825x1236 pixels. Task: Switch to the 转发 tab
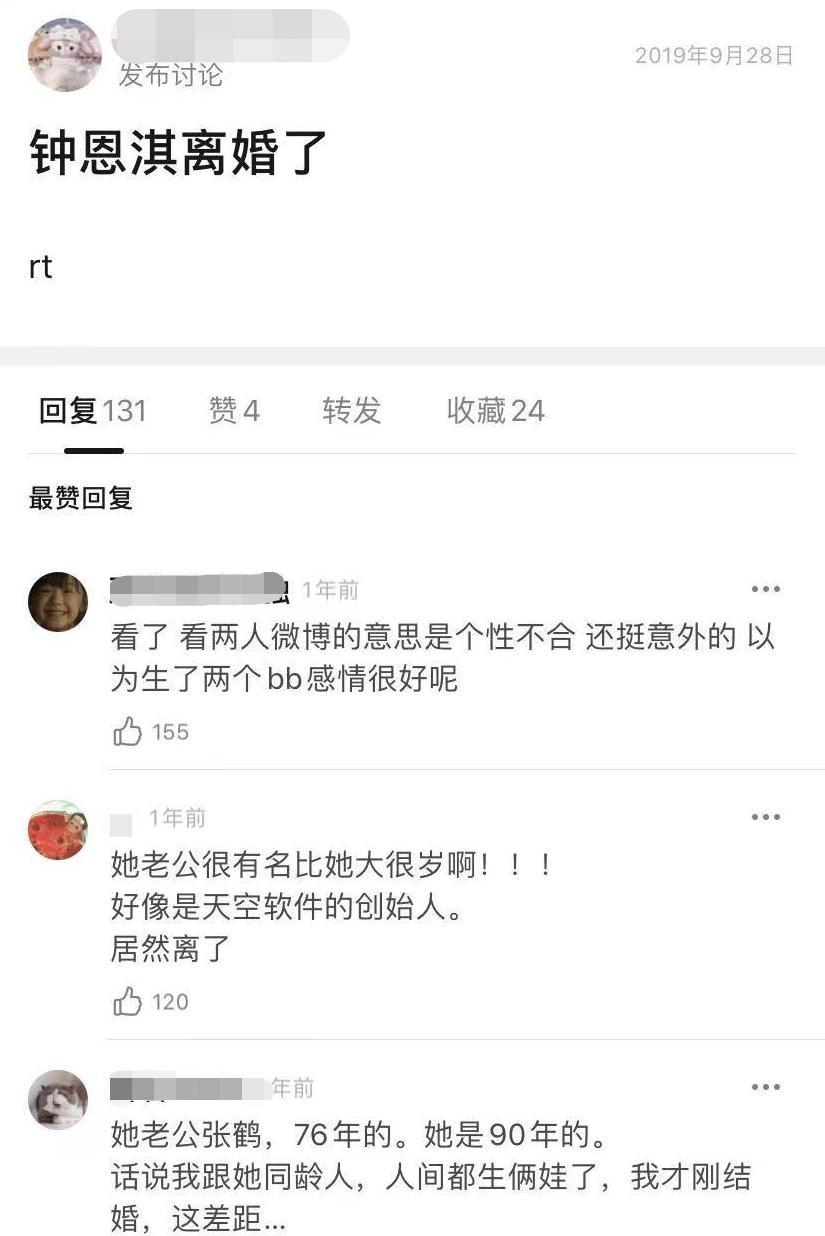pos(351,411)
